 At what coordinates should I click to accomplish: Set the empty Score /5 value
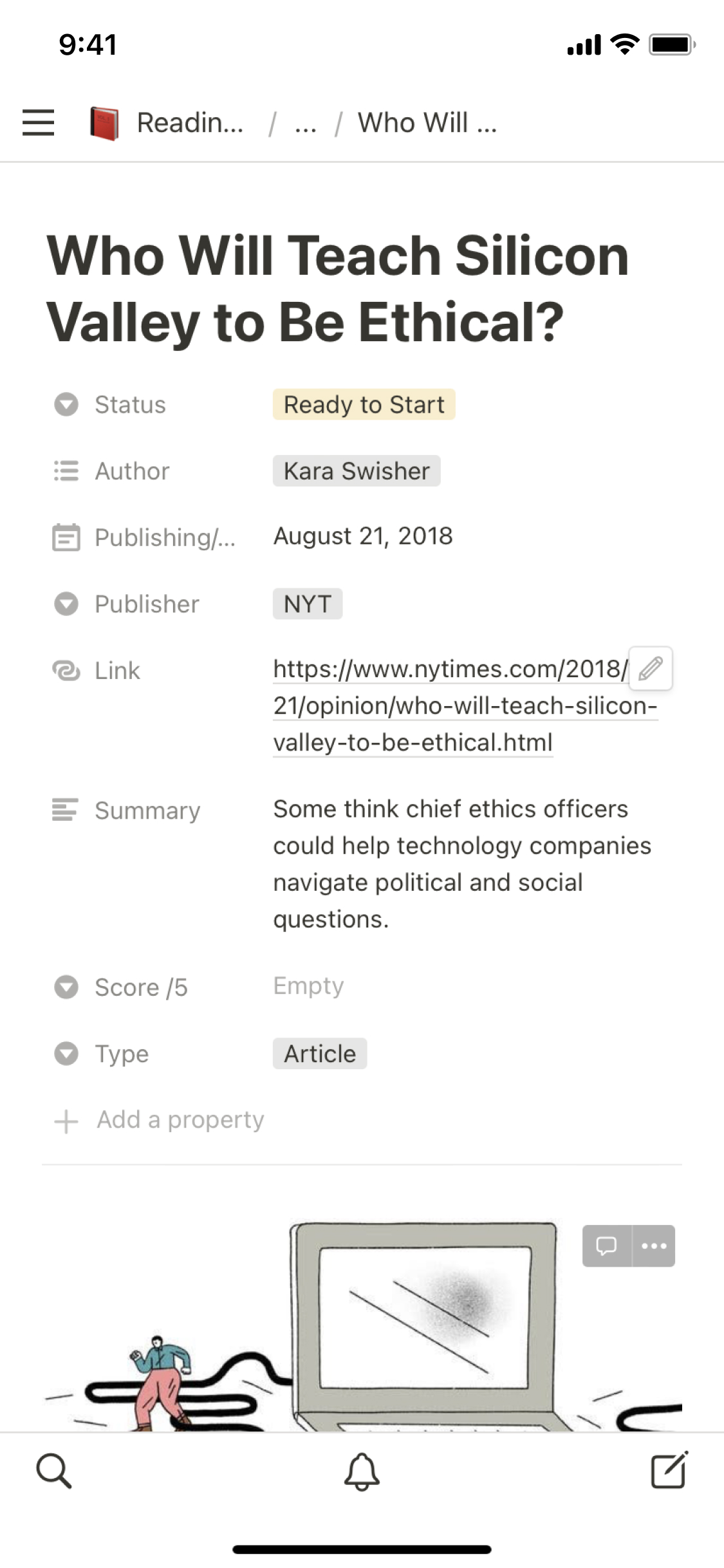[308, 986]
